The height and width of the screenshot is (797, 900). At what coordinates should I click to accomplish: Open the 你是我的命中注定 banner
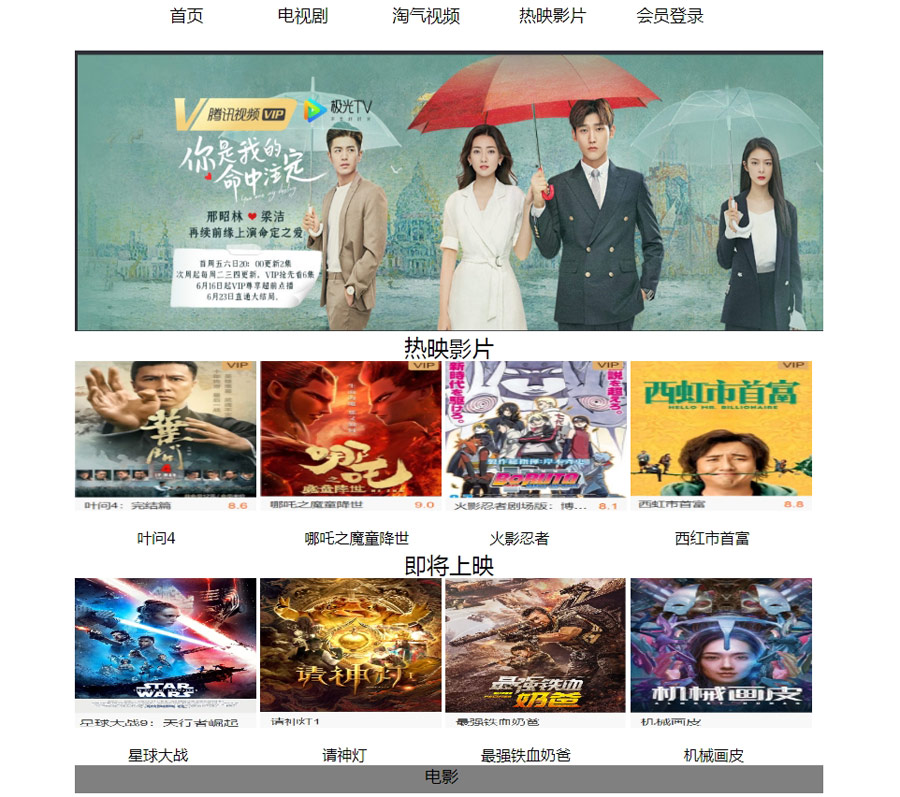448,191
